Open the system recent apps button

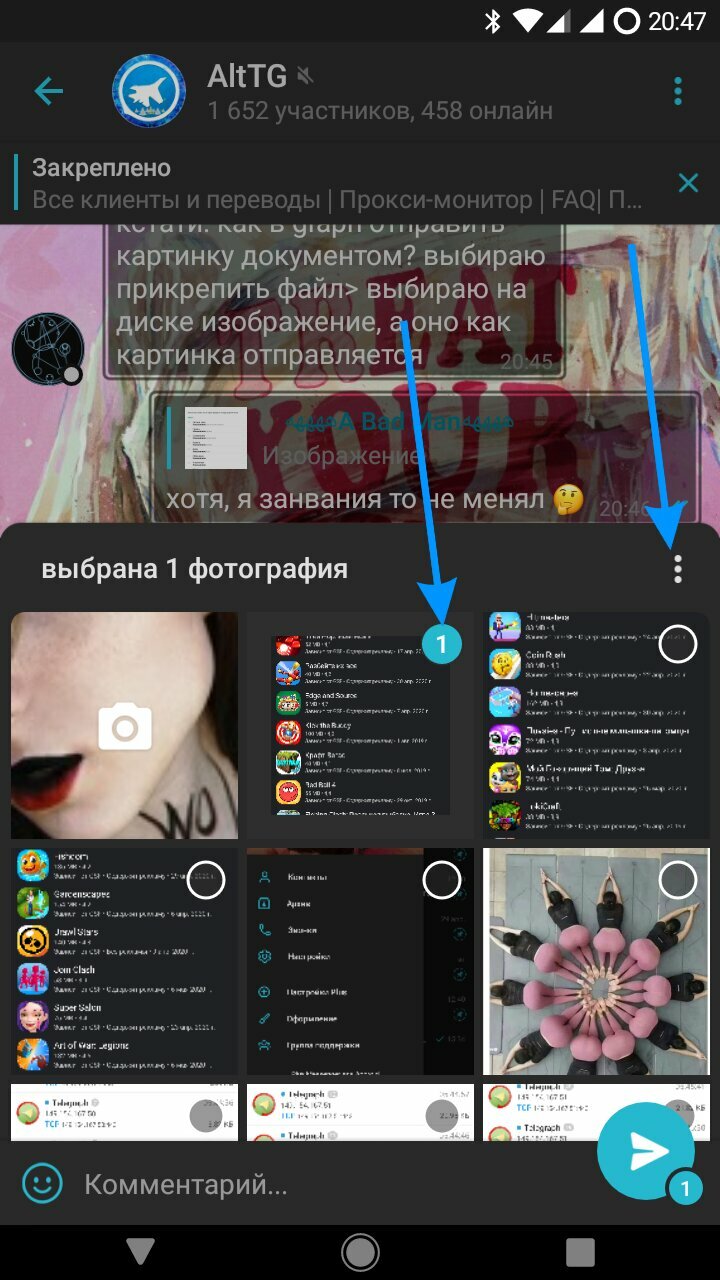(x=580, y=1251)
